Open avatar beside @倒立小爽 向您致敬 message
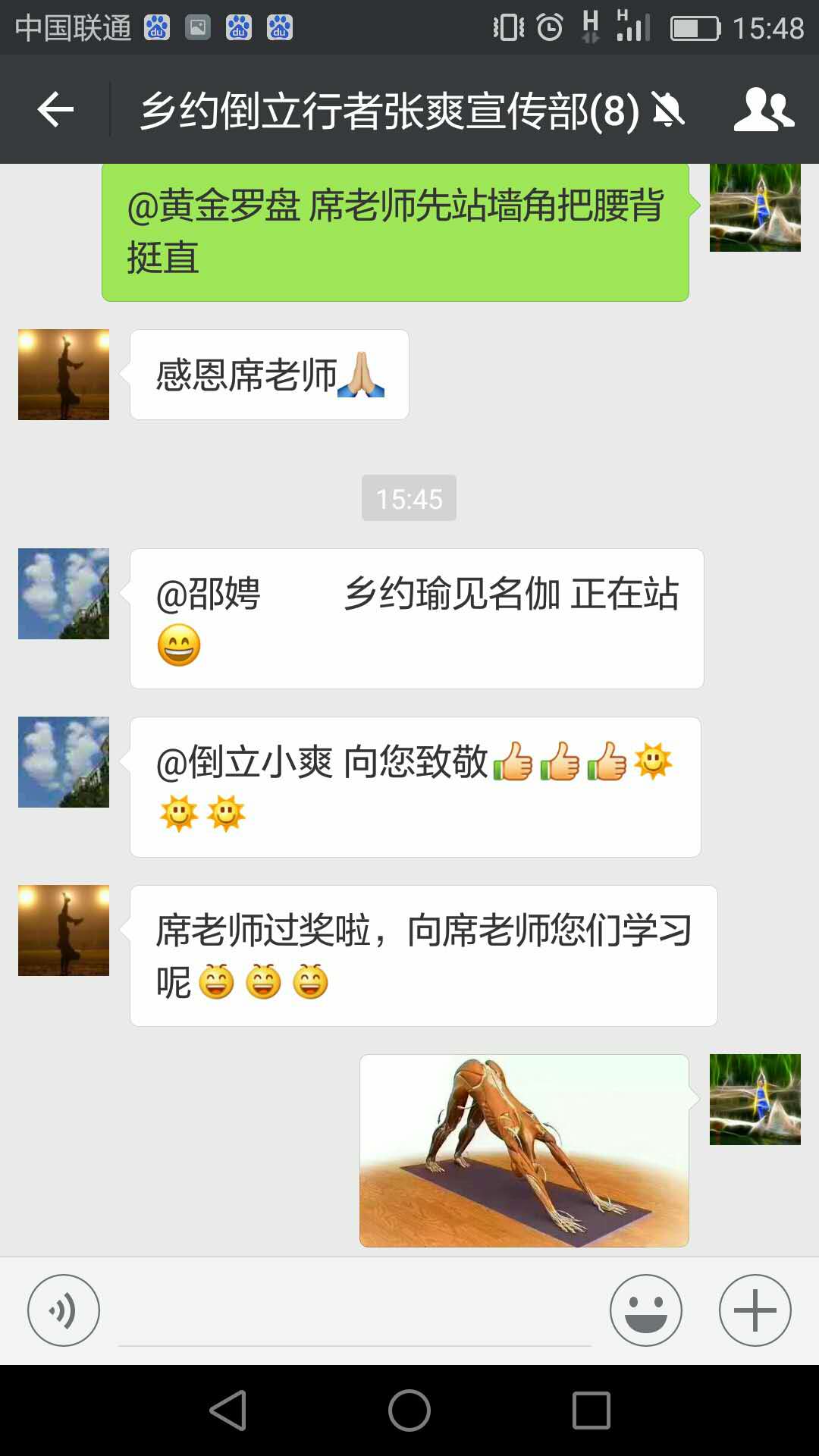The height and width of the screenshot is (1456, 819). click(x=64, y=762)
